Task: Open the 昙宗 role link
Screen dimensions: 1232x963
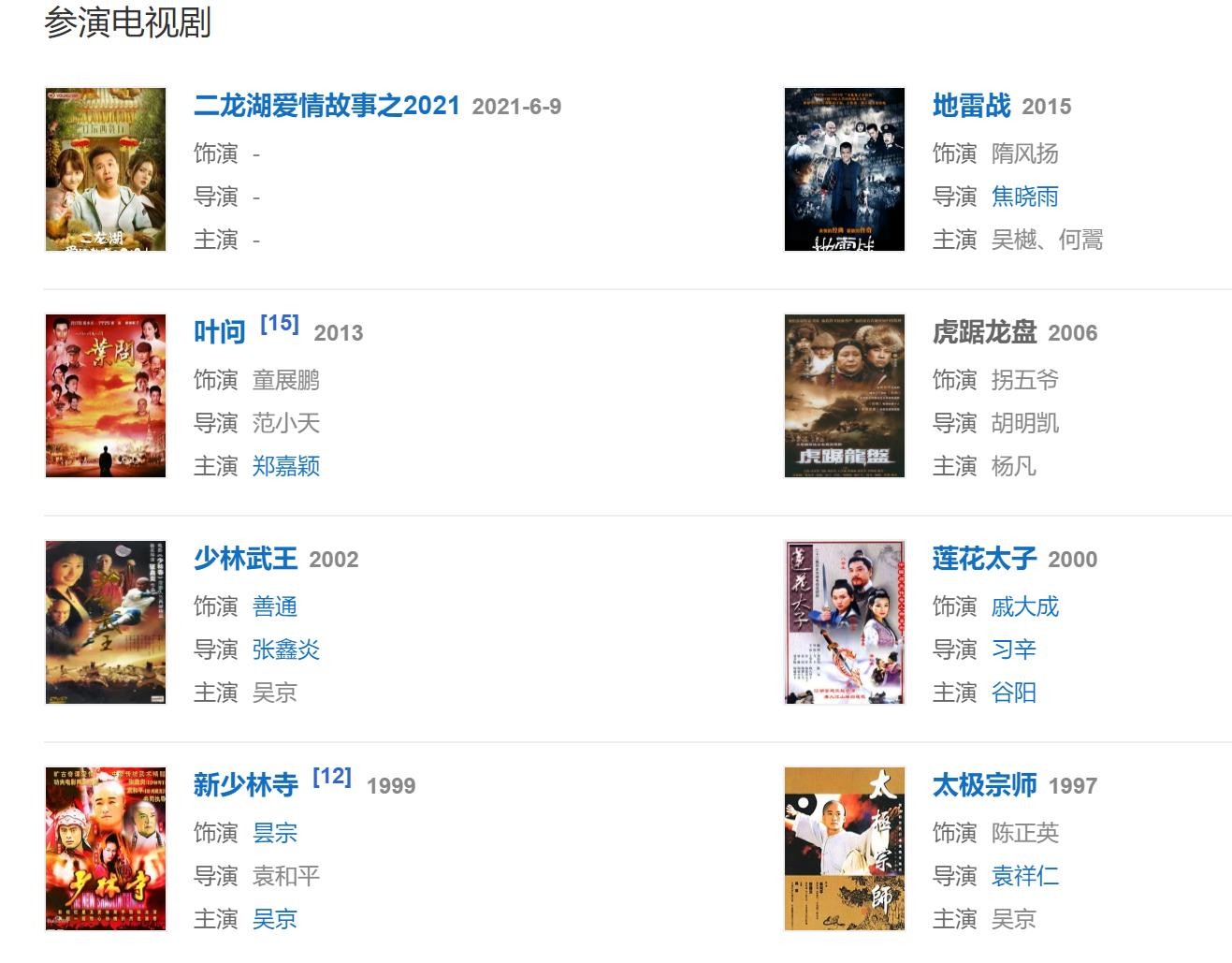Action: click(274, 833)
